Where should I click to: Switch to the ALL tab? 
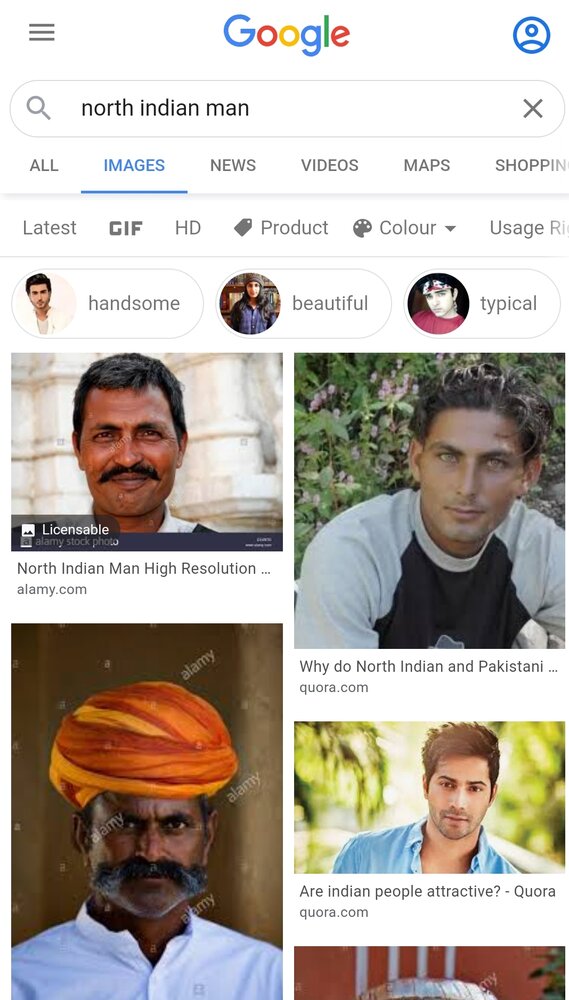click(44, 165)
